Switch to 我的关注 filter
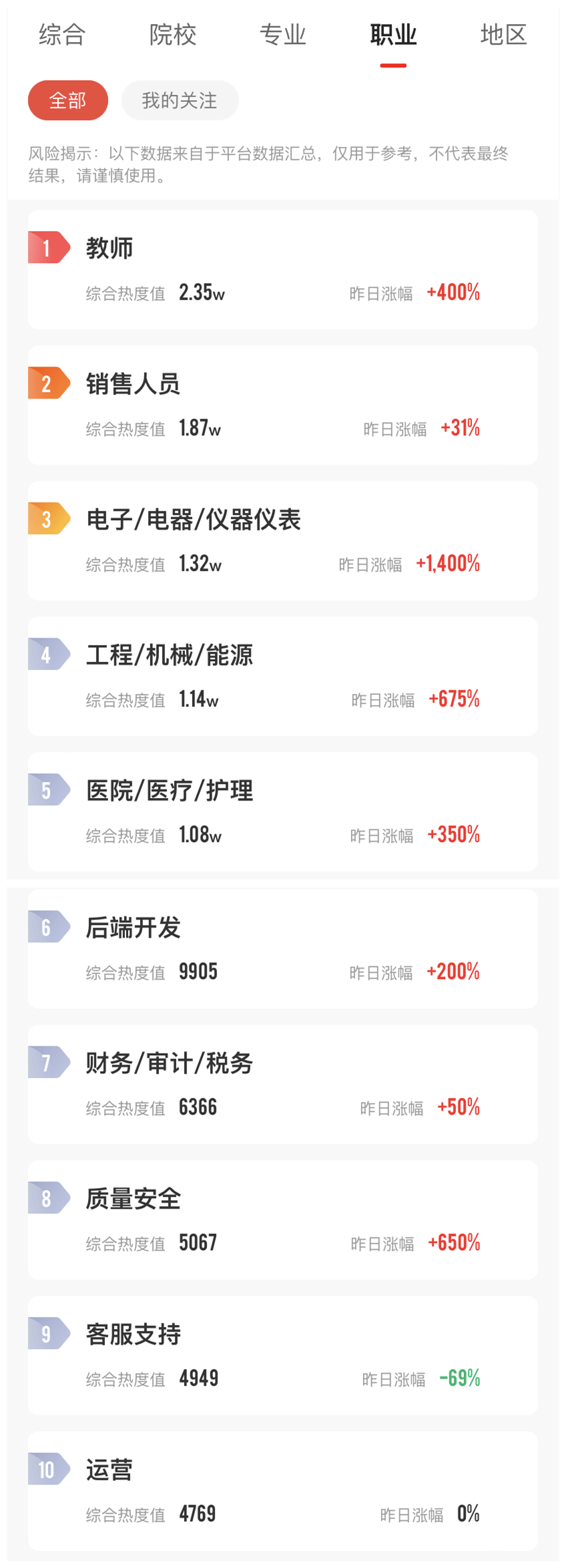566x1568 pixels. [179, 100]
